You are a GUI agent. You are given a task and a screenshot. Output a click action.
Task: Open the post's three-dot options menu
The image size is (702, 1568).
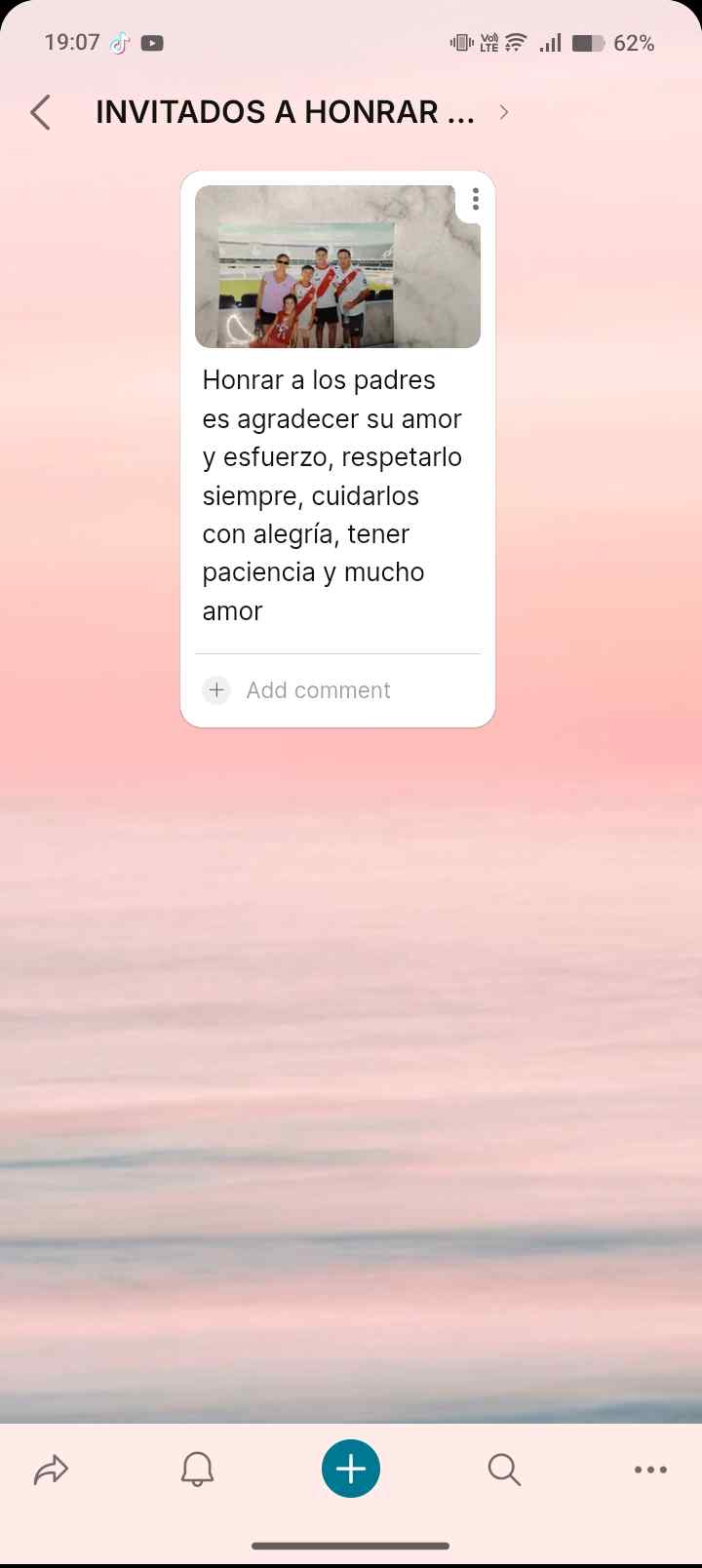[475, 199]
